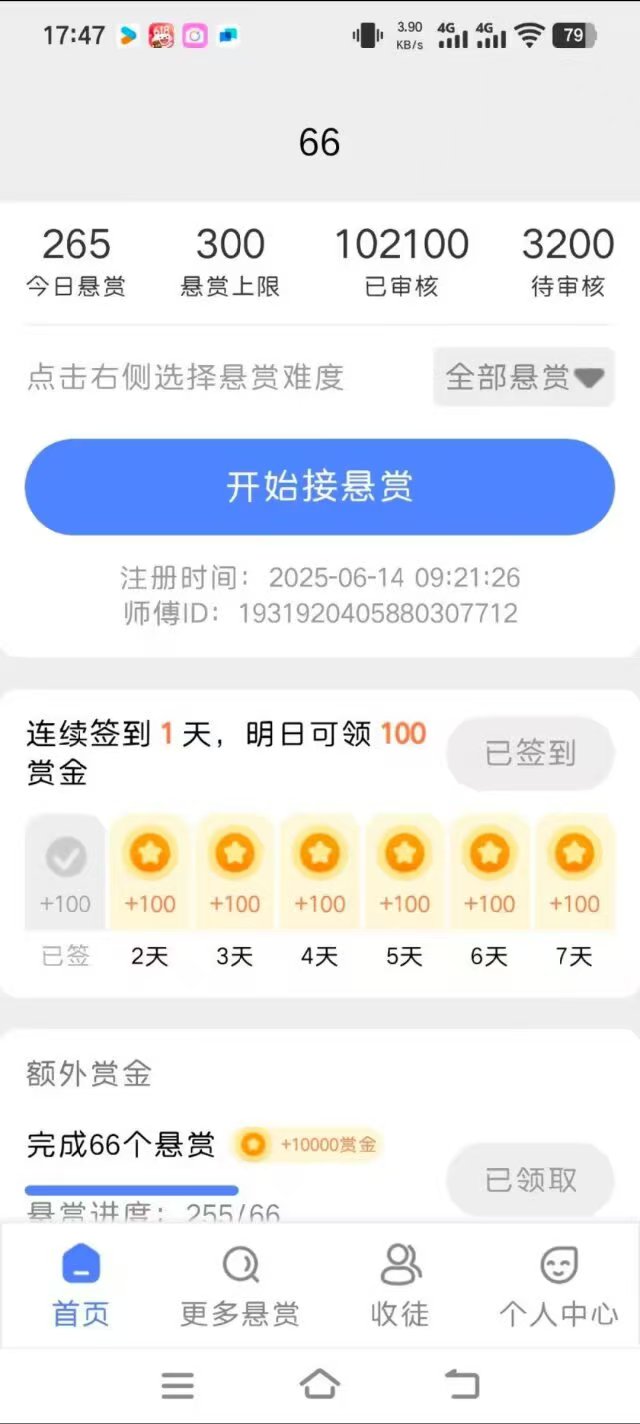
Task: Switch to the 更多悬赏 tab
Action: [240, 1285]
